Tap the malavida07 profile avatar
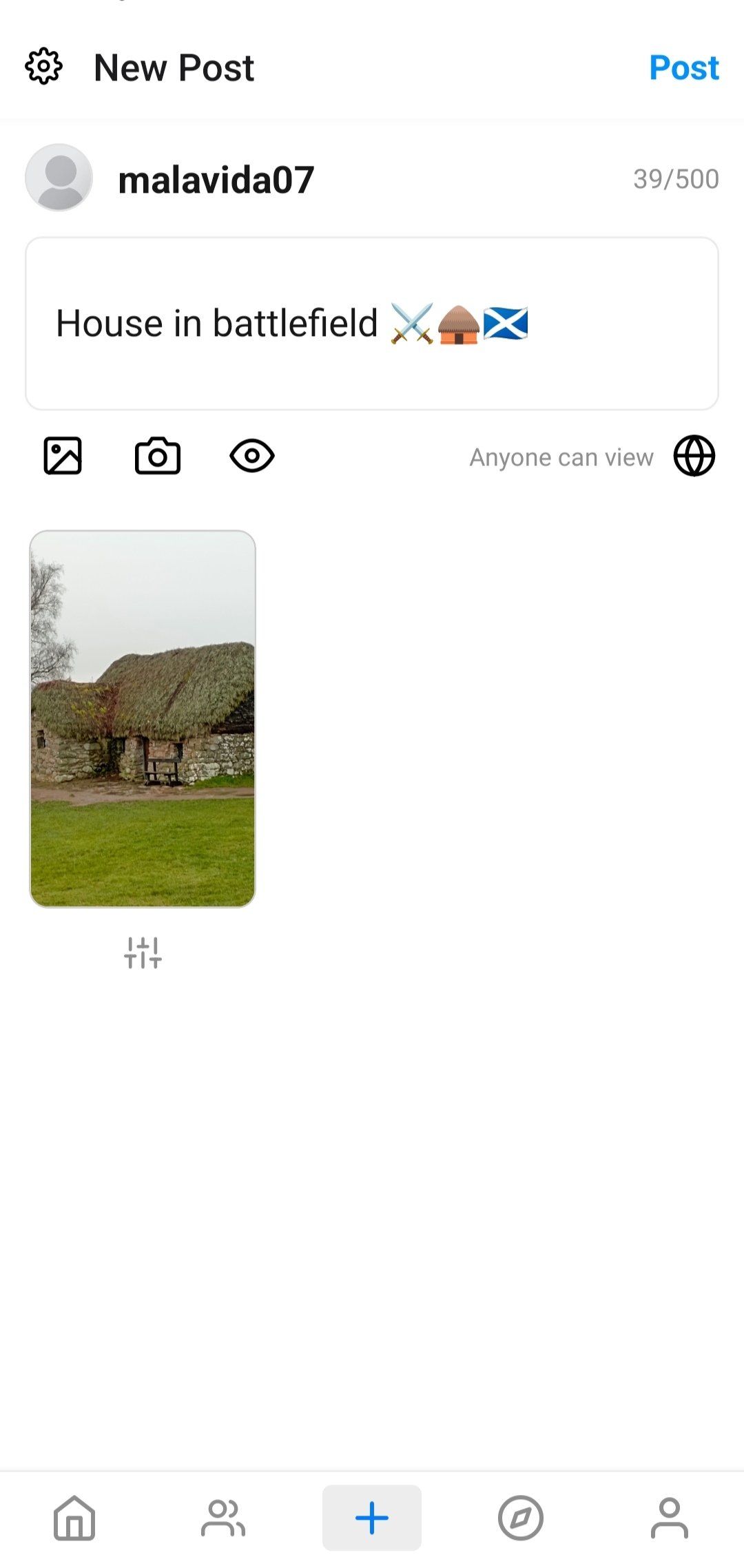 (59, 178)
